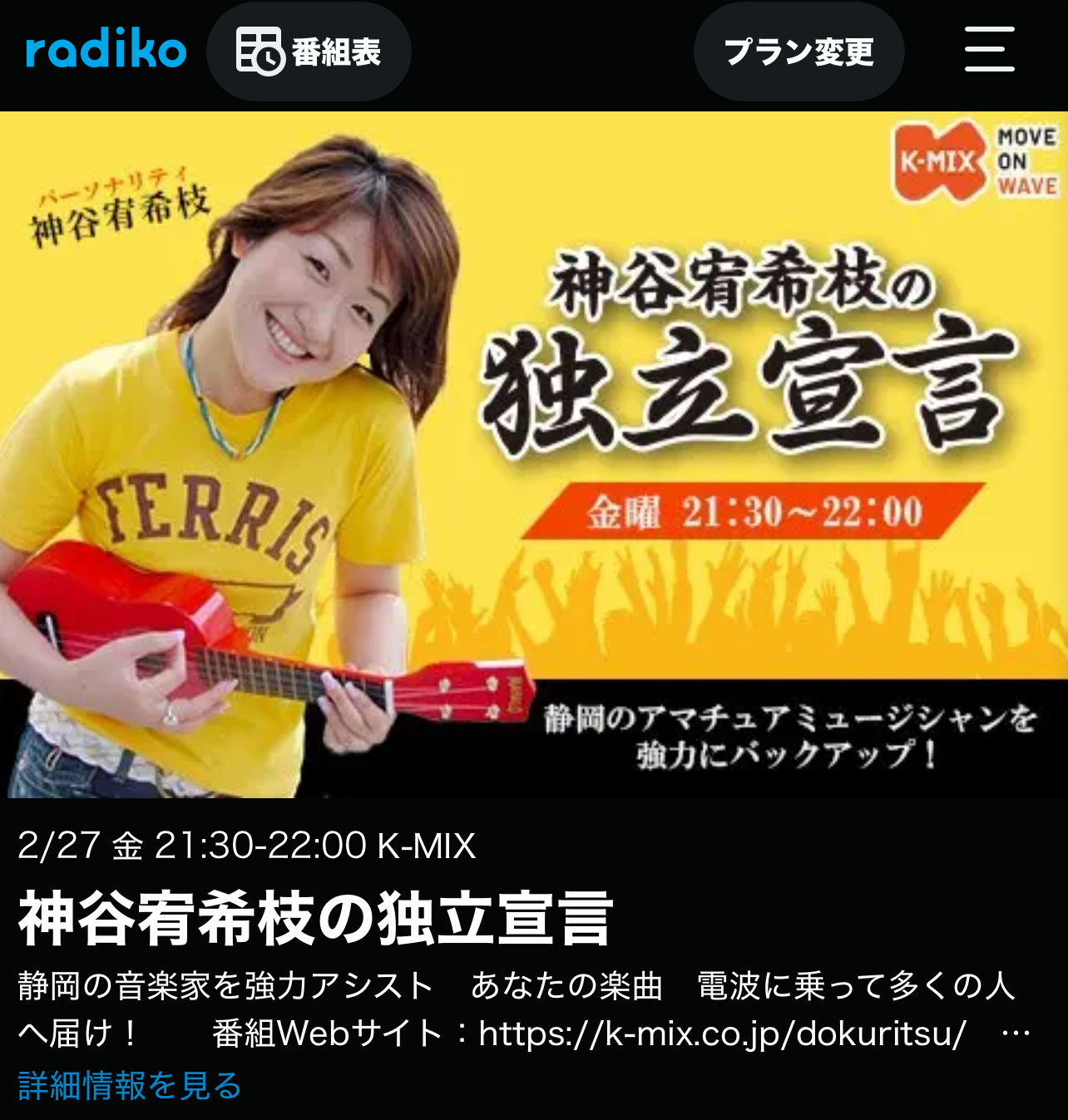Tap 詳細情報を見る link
The height and width of the screenshot is (1120, 1068).
point(130,1086)
